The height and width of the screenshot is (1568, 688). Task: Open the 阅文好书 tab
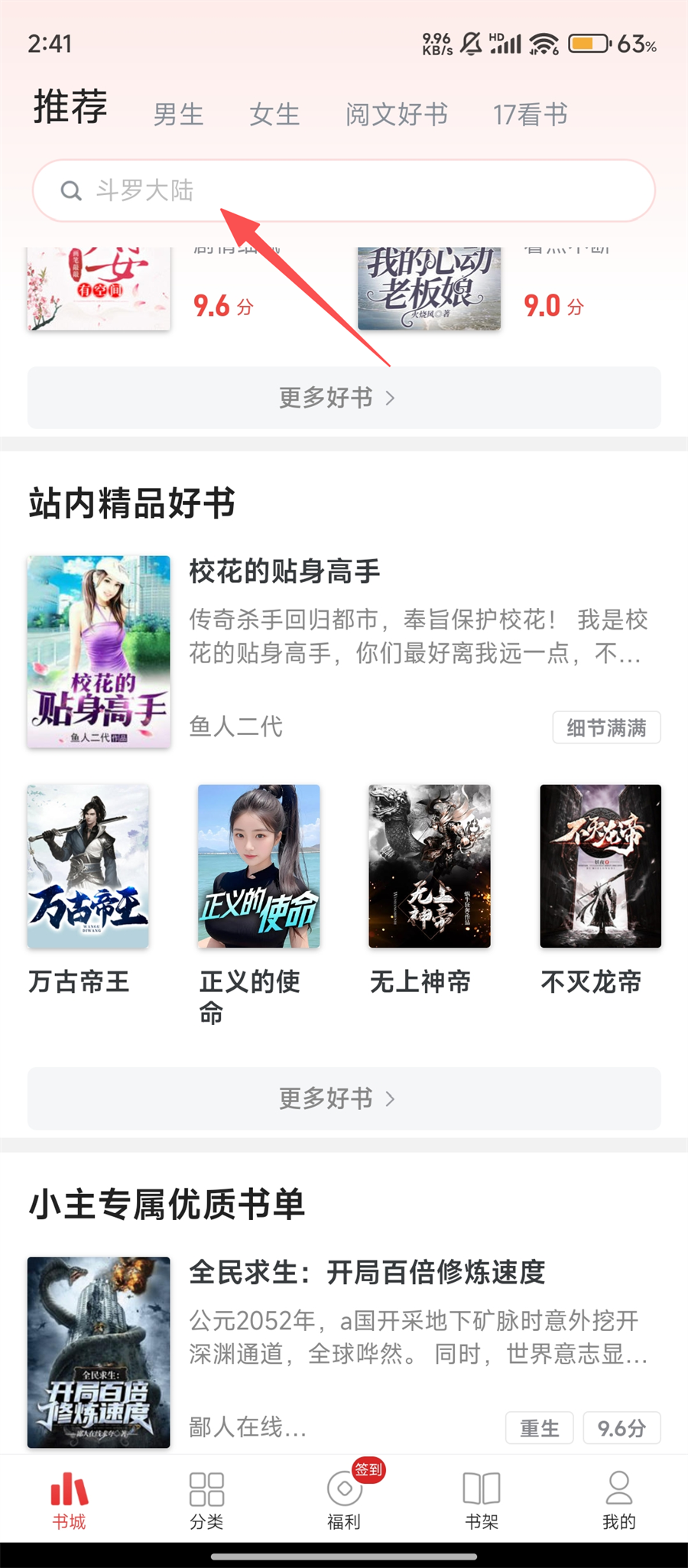tap(396, 115)
